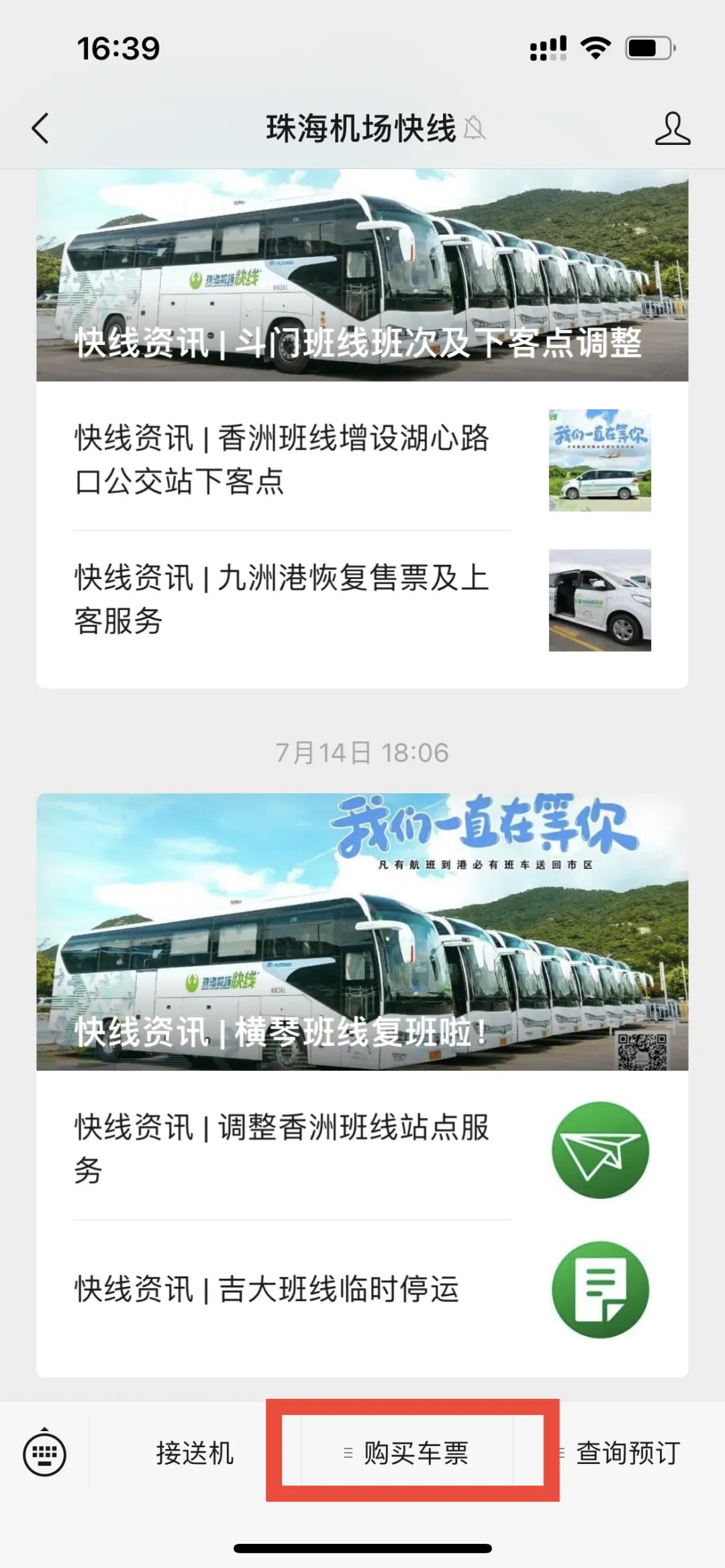Open the 查询预订 menu
Viewport: 725px width, 1568px height.
[x=626, y=1453]
